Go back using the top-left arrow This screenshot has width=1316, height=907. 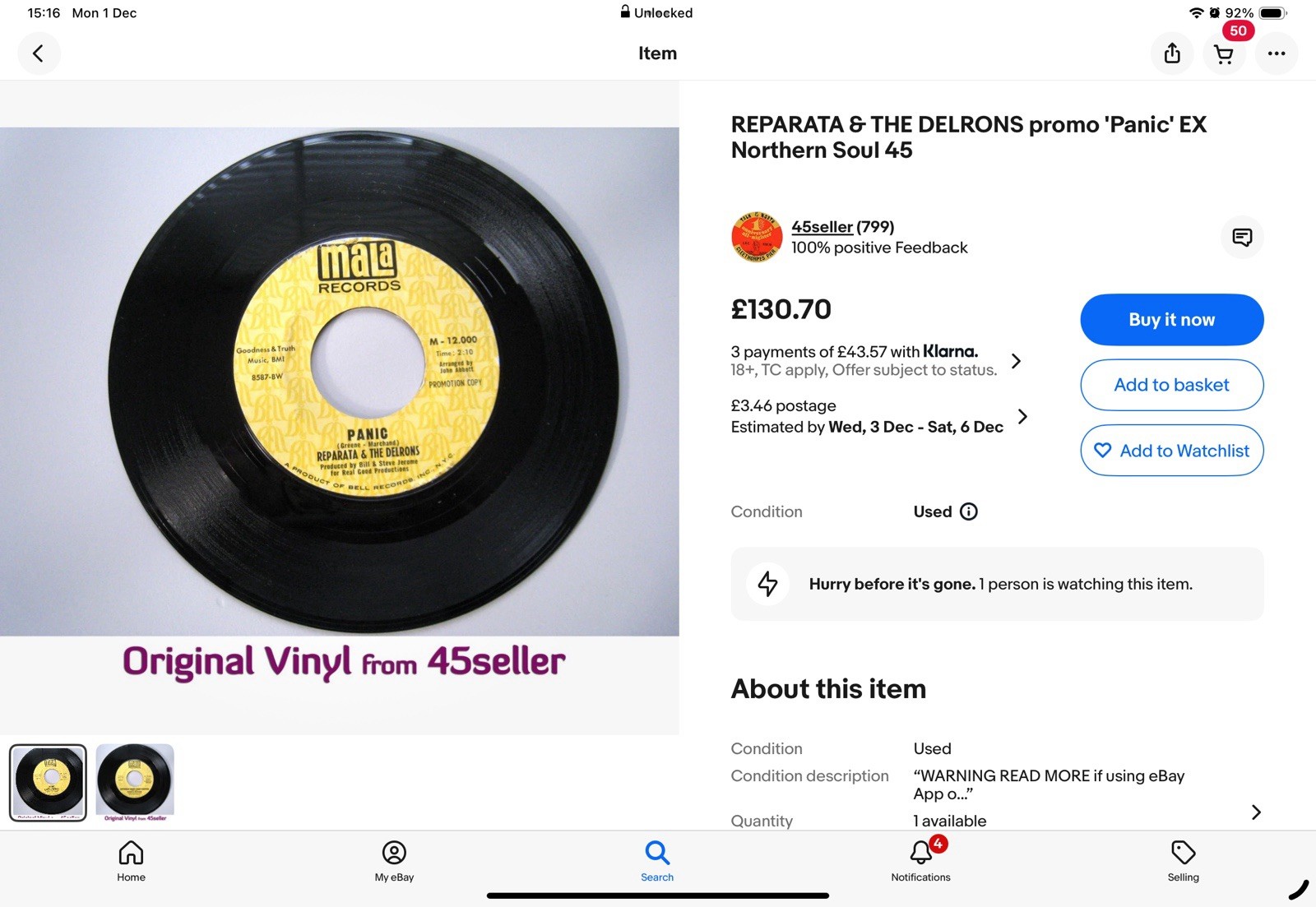(x=39, y=53)
